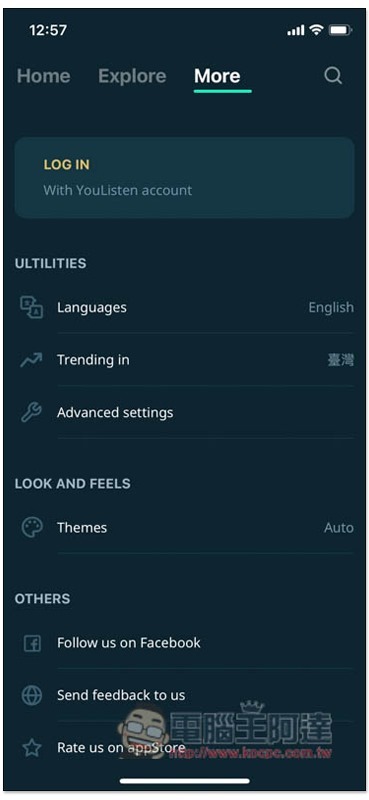Open the Languages setting
Viewport: 369px width, 800px height.
184,307
